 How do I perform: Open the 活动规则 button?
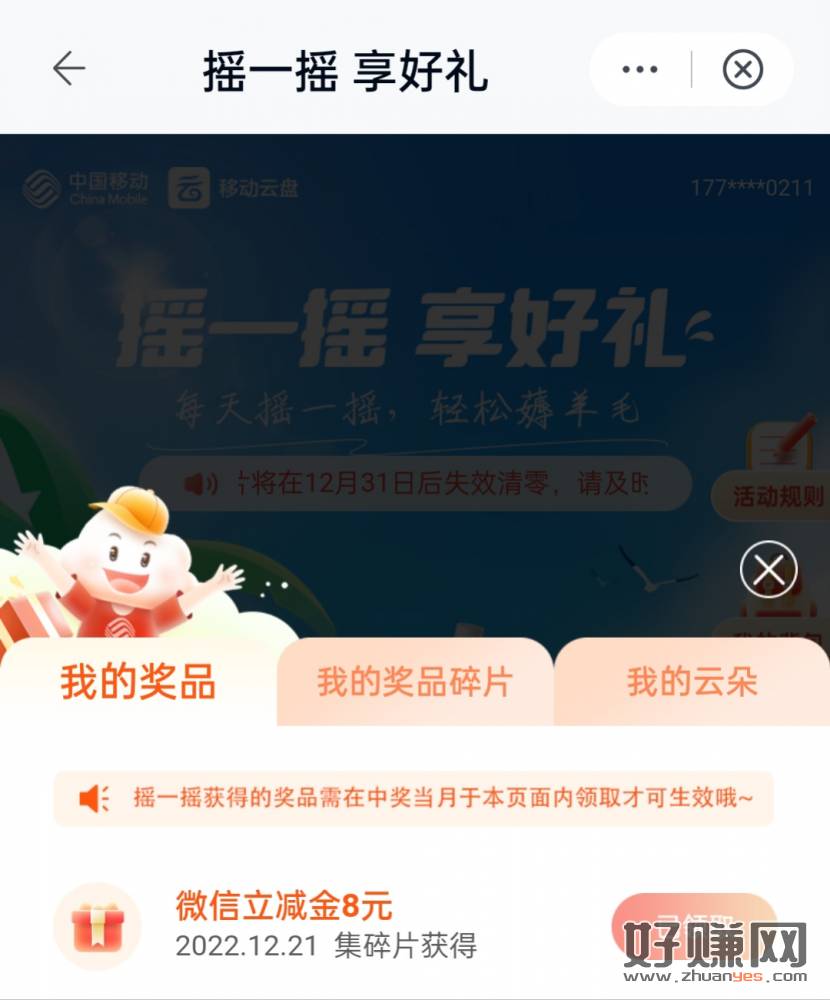(778, 496)
